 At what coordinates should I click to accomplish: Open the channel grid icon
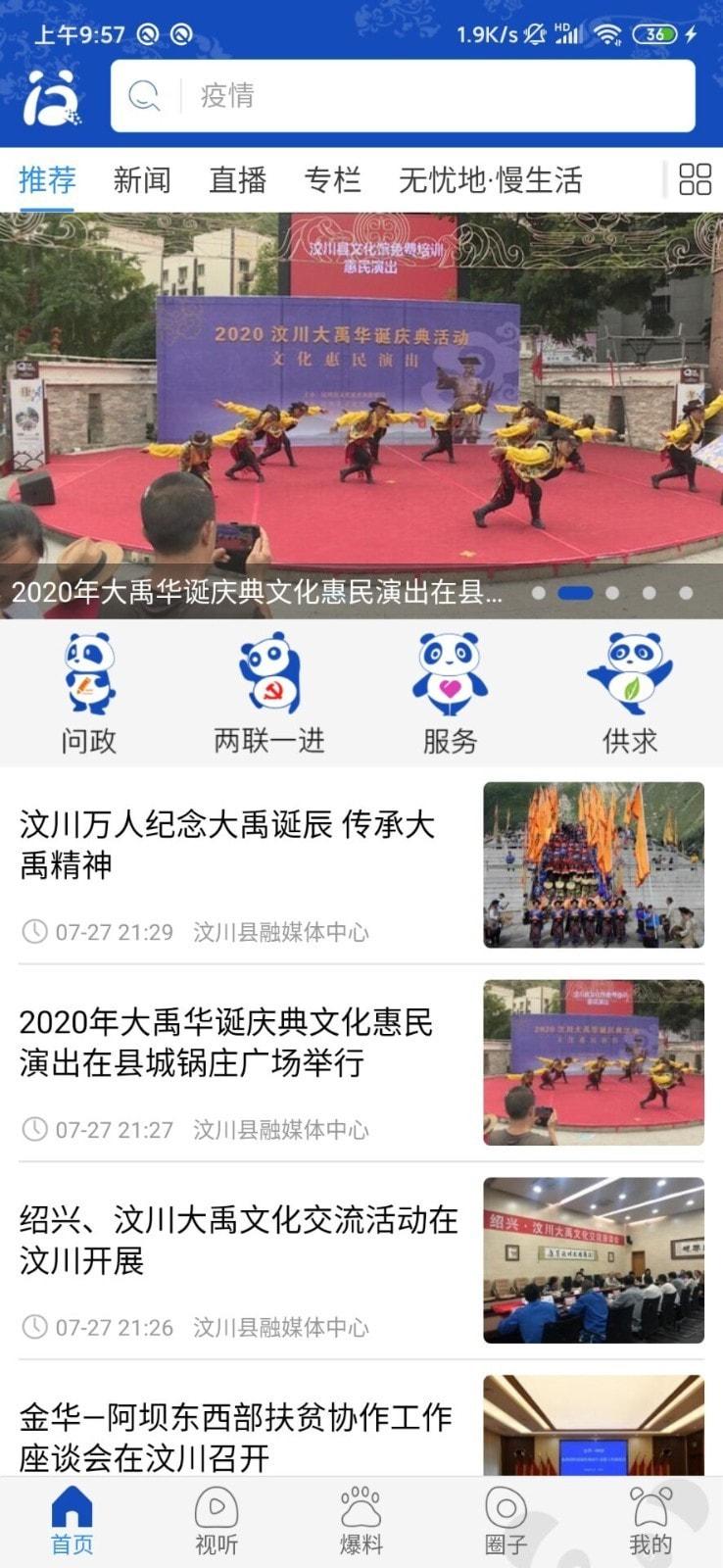tap(695, 179)
